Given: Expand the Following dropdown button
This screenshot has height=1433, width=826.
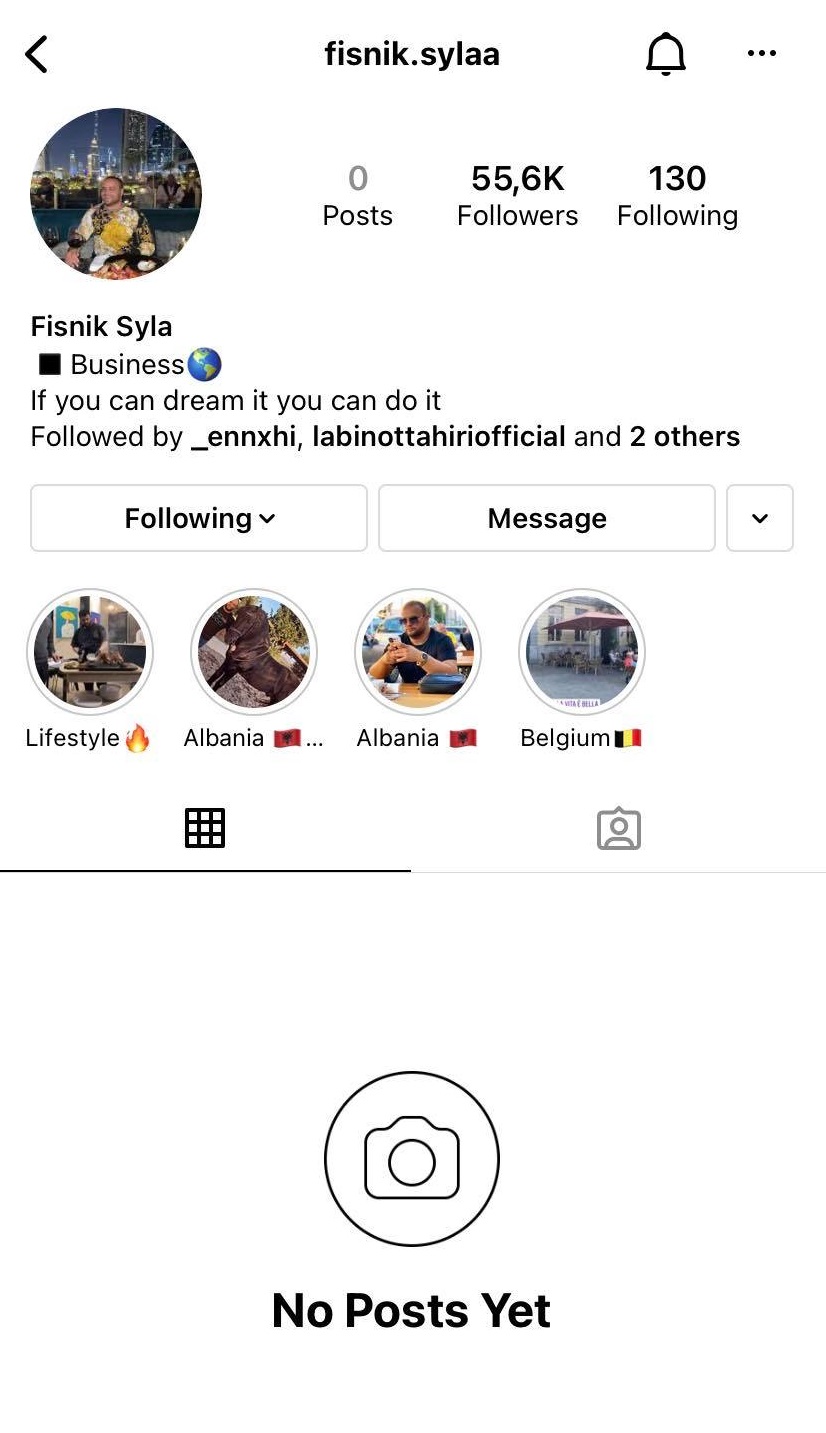Looking at the screenshot, I should click(199, 518).
